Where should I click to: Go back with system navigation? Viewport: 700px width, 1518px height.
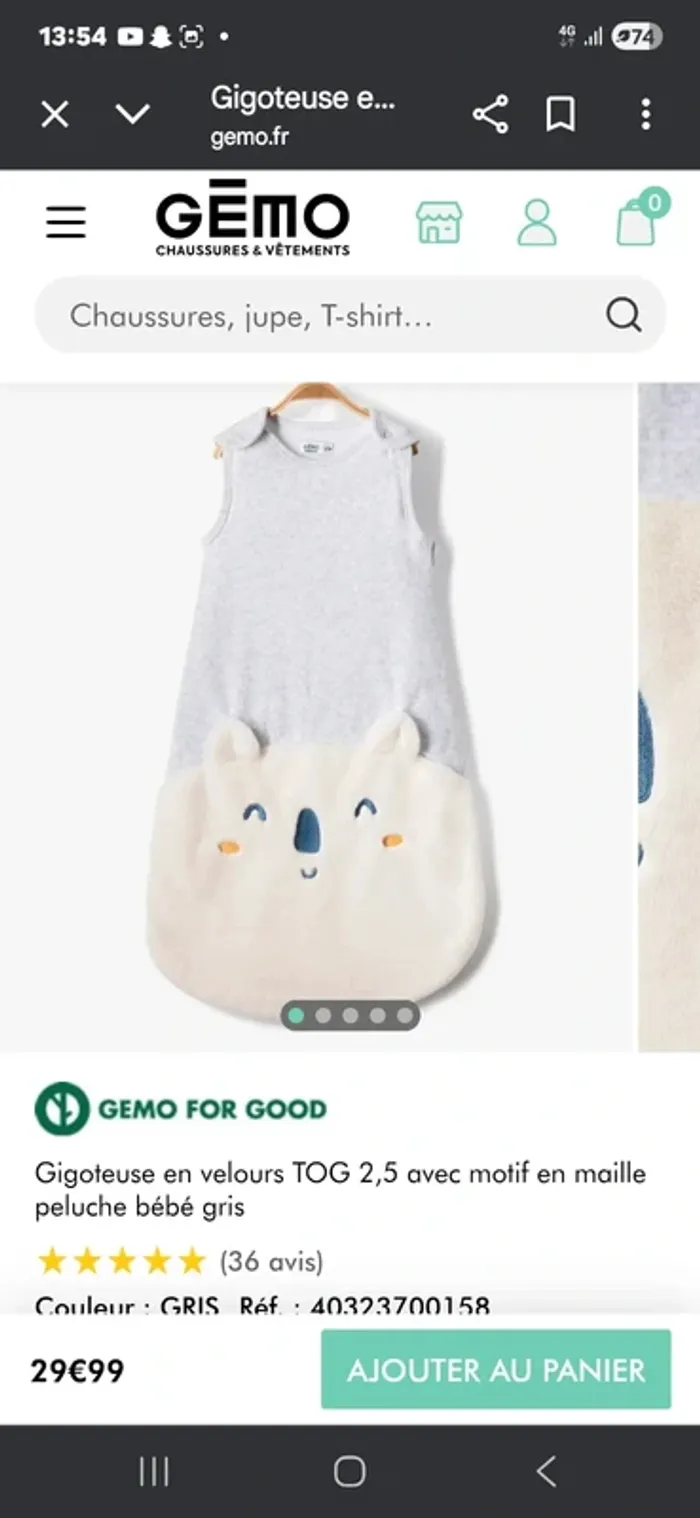pyautogui.click(x=545, y=1471)
